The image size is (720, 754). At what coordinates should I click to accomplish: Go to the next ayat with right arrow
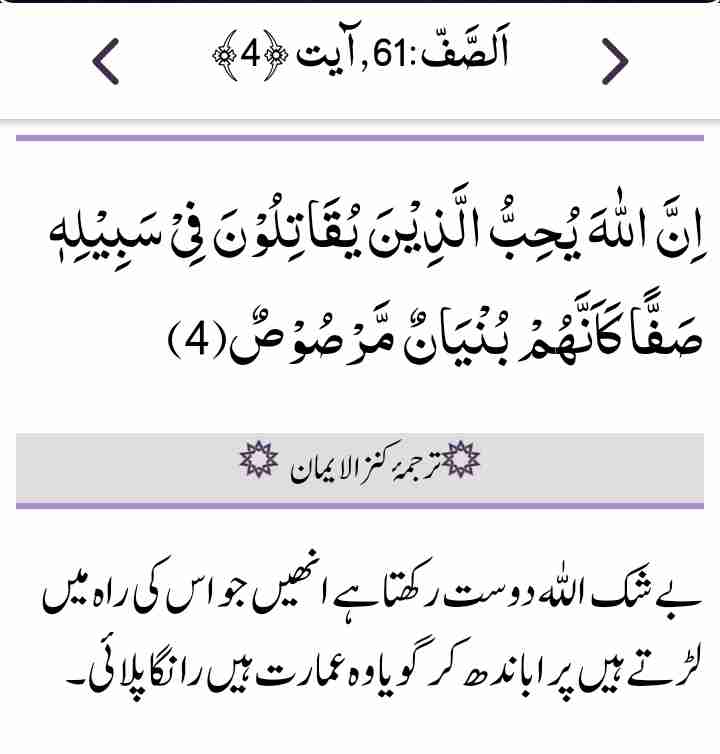[615, 62]
